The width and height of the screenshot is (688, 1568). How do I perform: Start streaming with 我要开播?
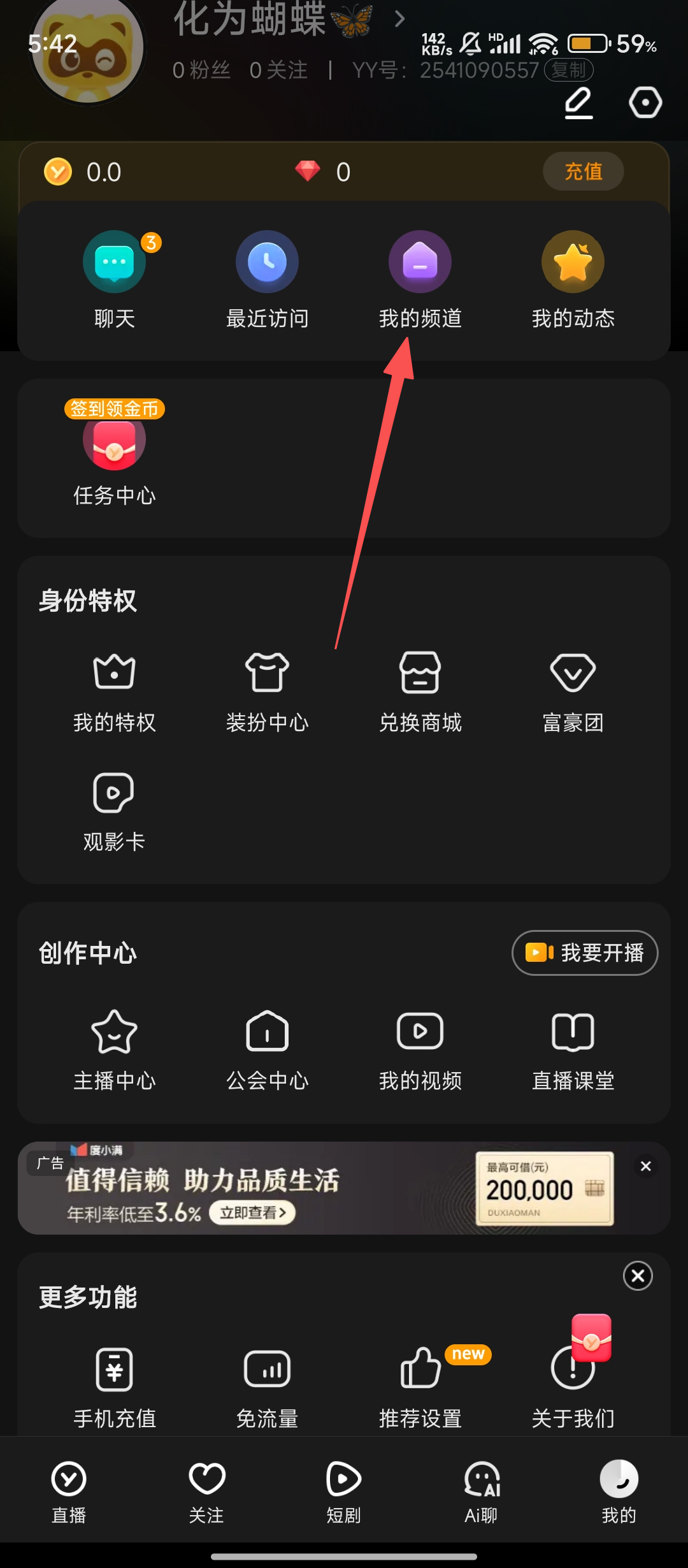coord(585,953)
